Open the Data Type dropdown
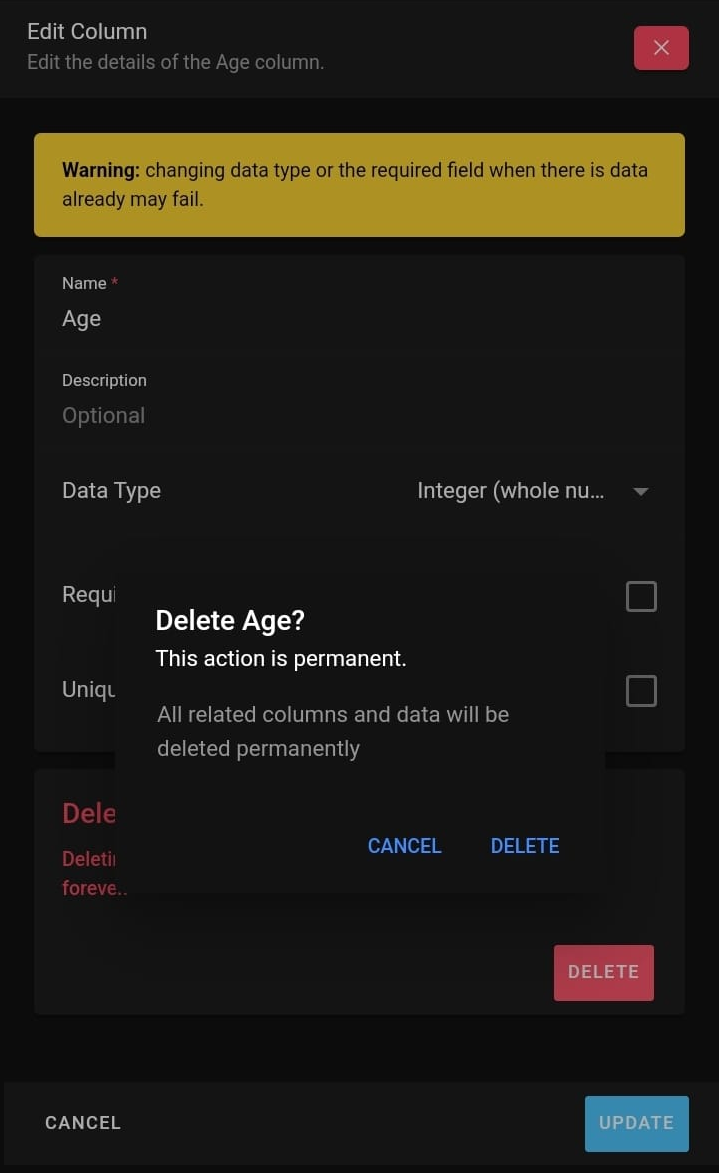The image size is (719, 1173). [532, 491]
